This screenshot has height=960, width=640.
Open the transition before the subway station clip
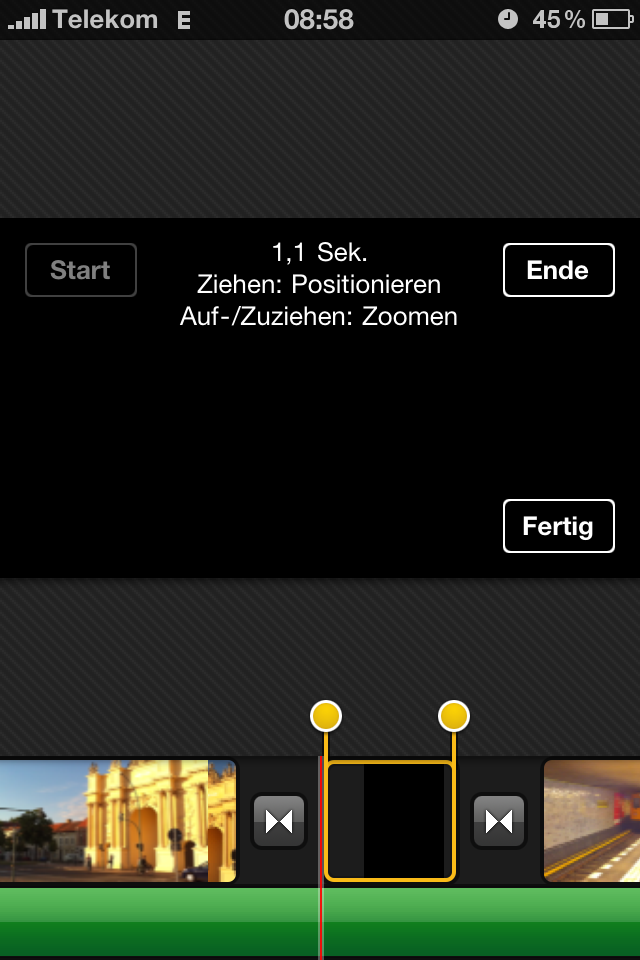tap(498, 821)
